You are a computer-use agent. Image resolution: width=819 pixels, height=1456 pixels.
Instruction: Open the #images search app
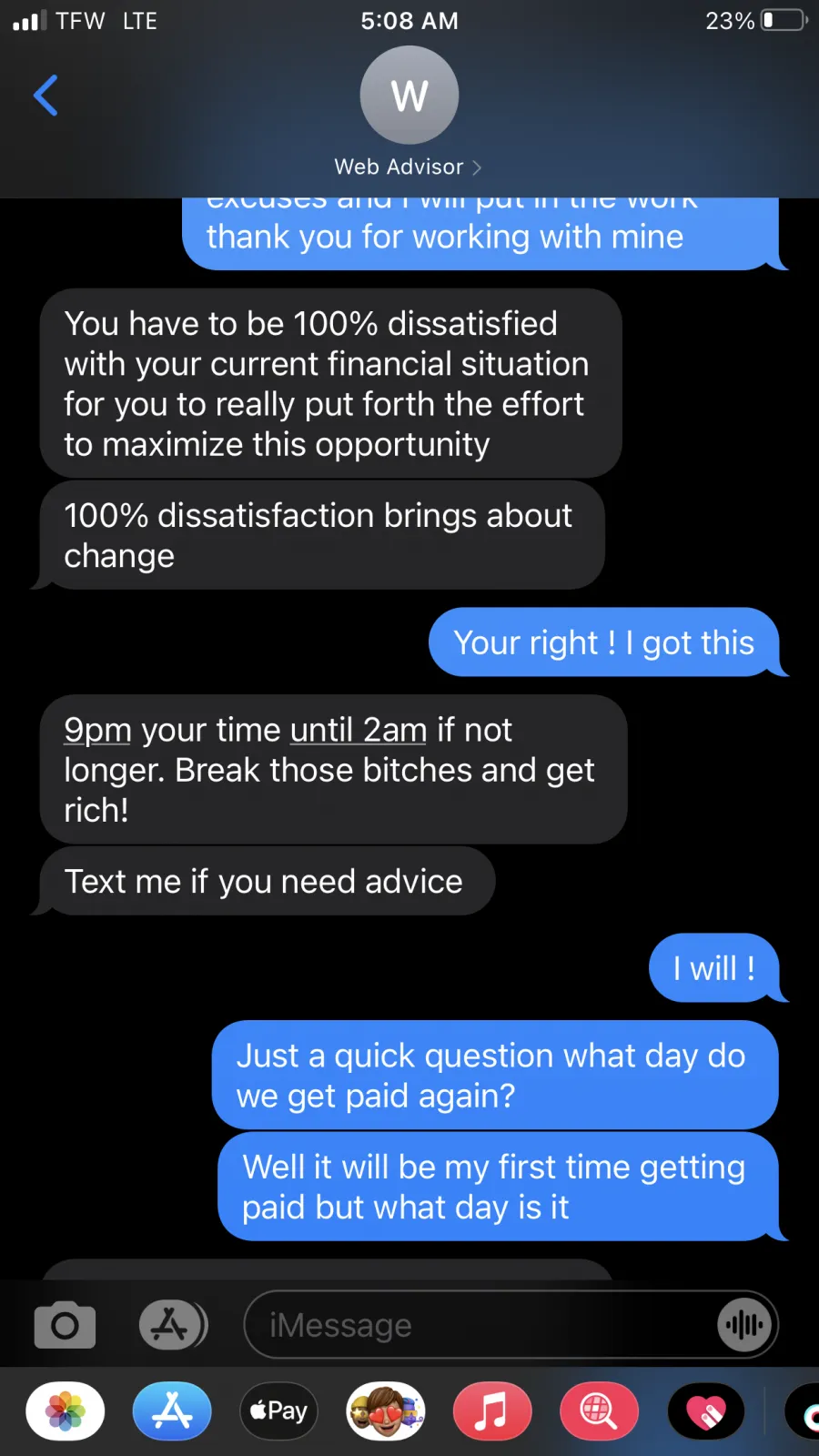click(599, 1411)
